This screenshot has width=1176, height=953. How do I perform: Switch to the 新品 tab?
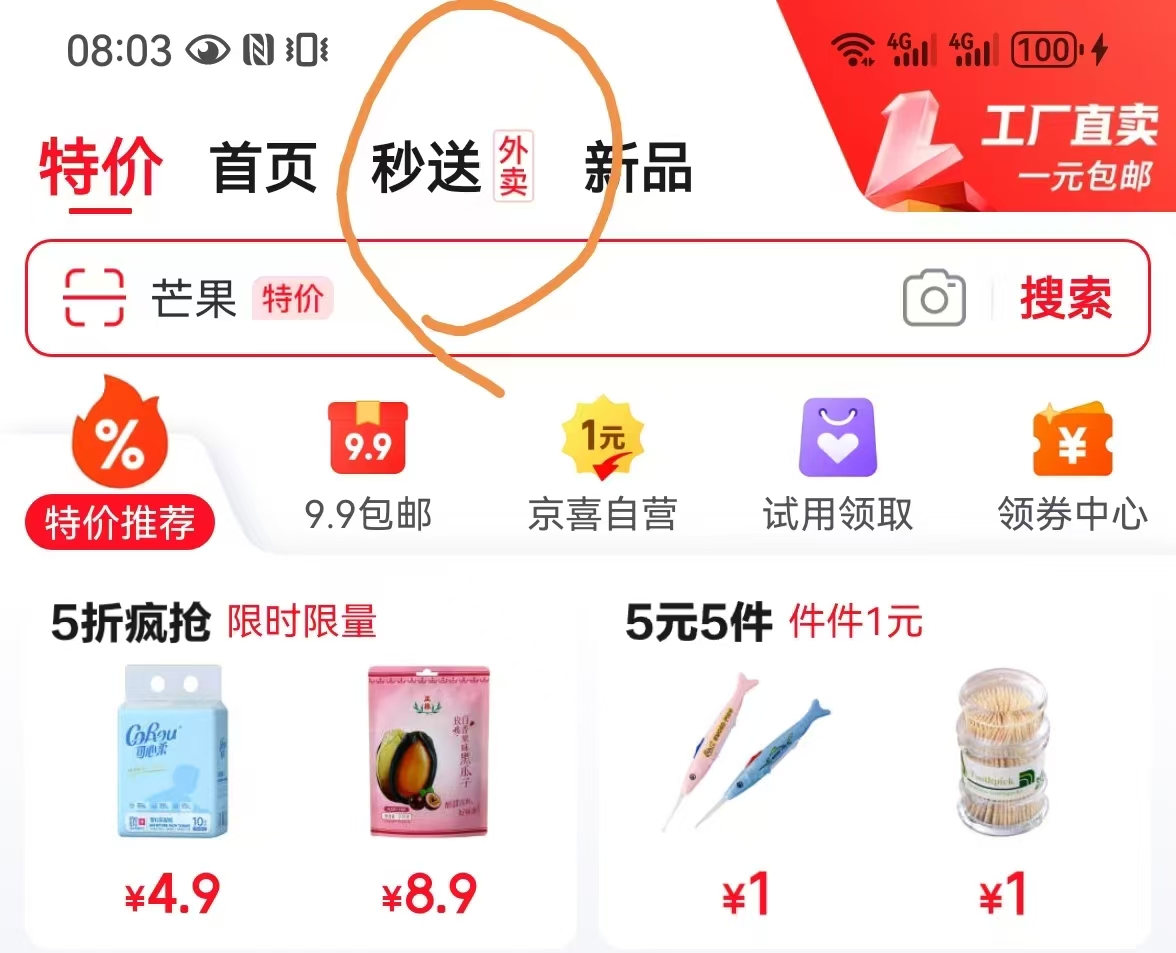click(638, 167)
